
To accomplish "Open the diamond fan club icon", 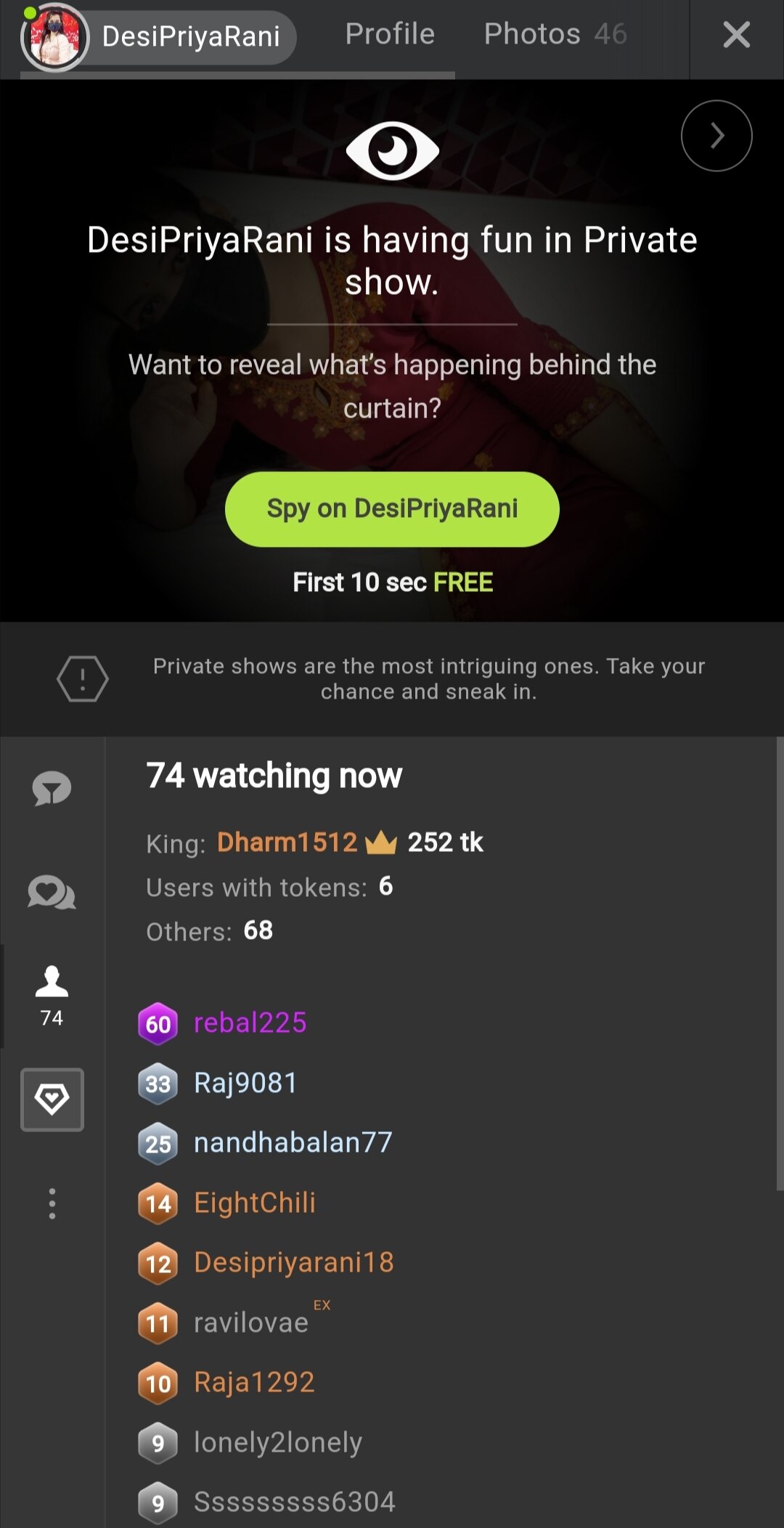I will pyautogui.click(x=52, y=1100).
